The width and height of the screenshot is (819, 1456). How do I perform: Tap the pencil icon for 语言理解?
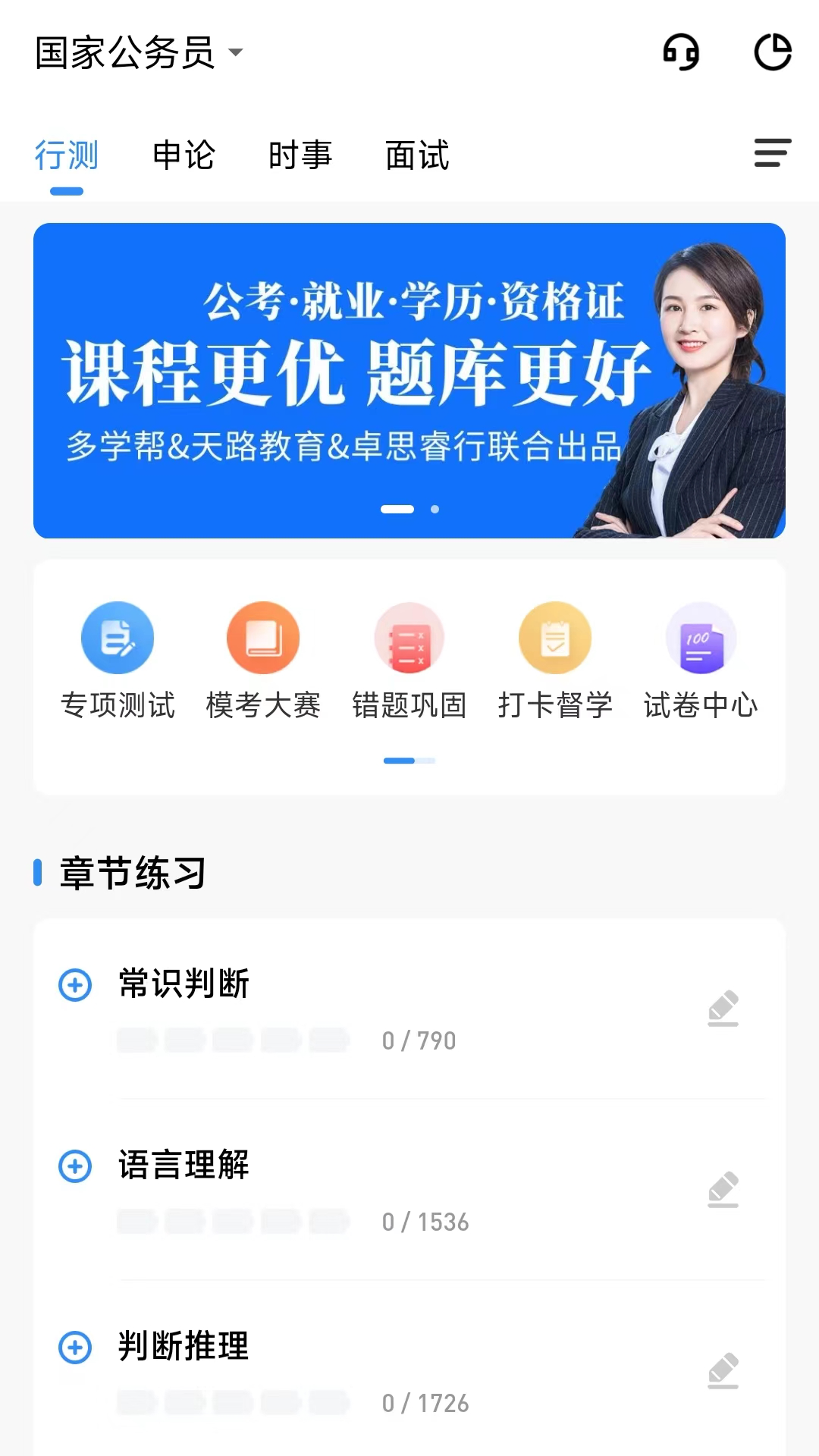click(723, 1191)
